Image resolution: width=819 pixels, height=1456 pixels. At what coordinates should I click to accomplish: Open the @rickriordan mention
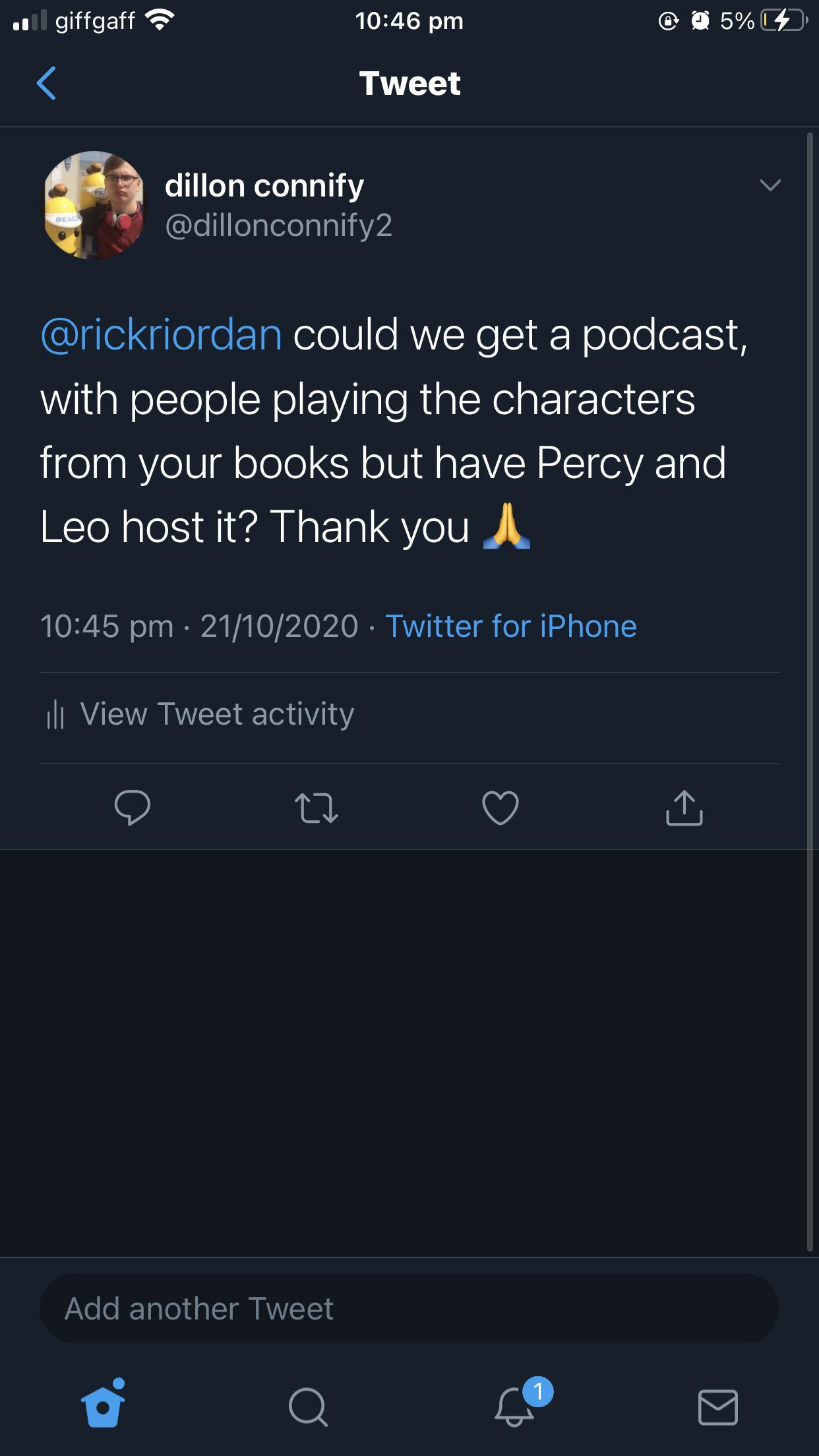tap(162, 335)
